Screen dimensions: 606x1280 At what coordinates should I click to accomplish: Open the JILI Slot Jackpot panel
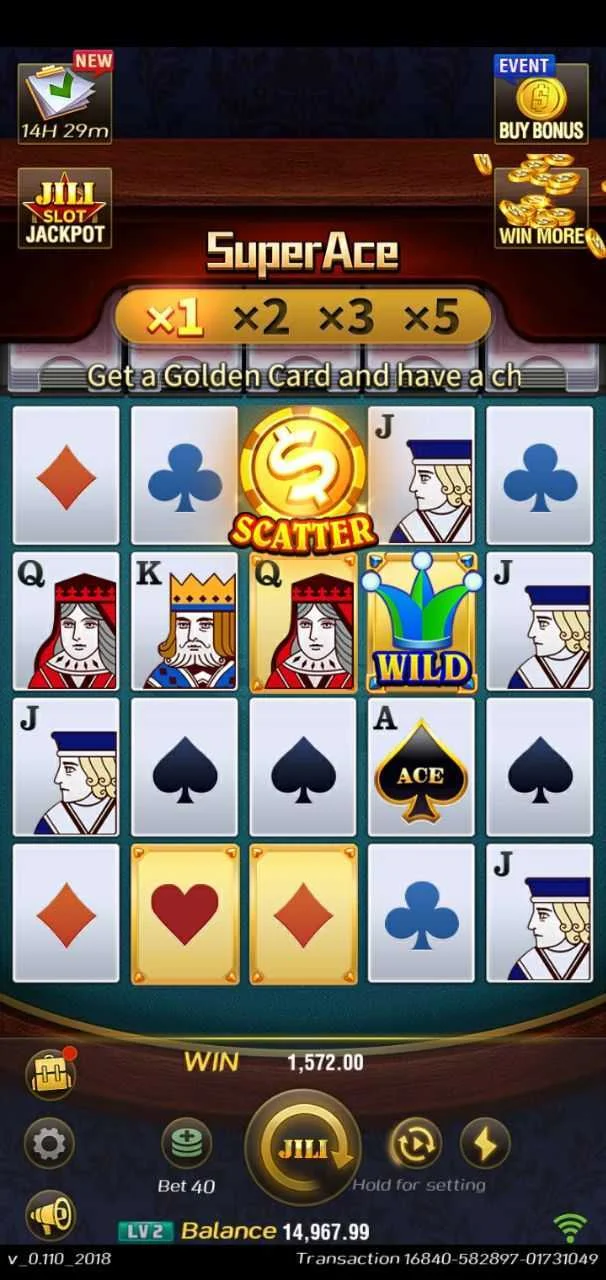pos(64,208)
